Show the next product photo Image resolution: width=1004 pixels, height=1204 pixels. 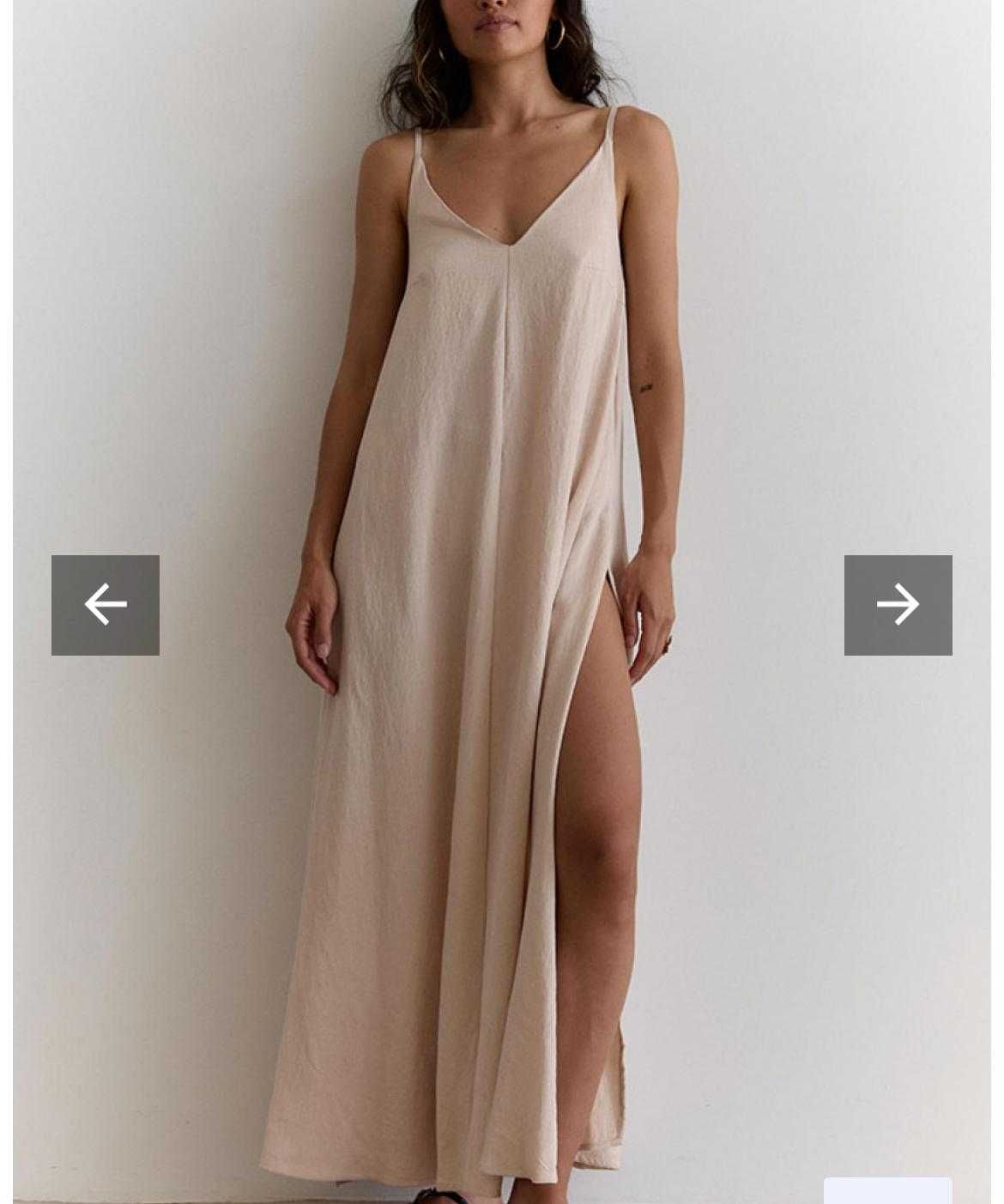(x=898, y=605)
